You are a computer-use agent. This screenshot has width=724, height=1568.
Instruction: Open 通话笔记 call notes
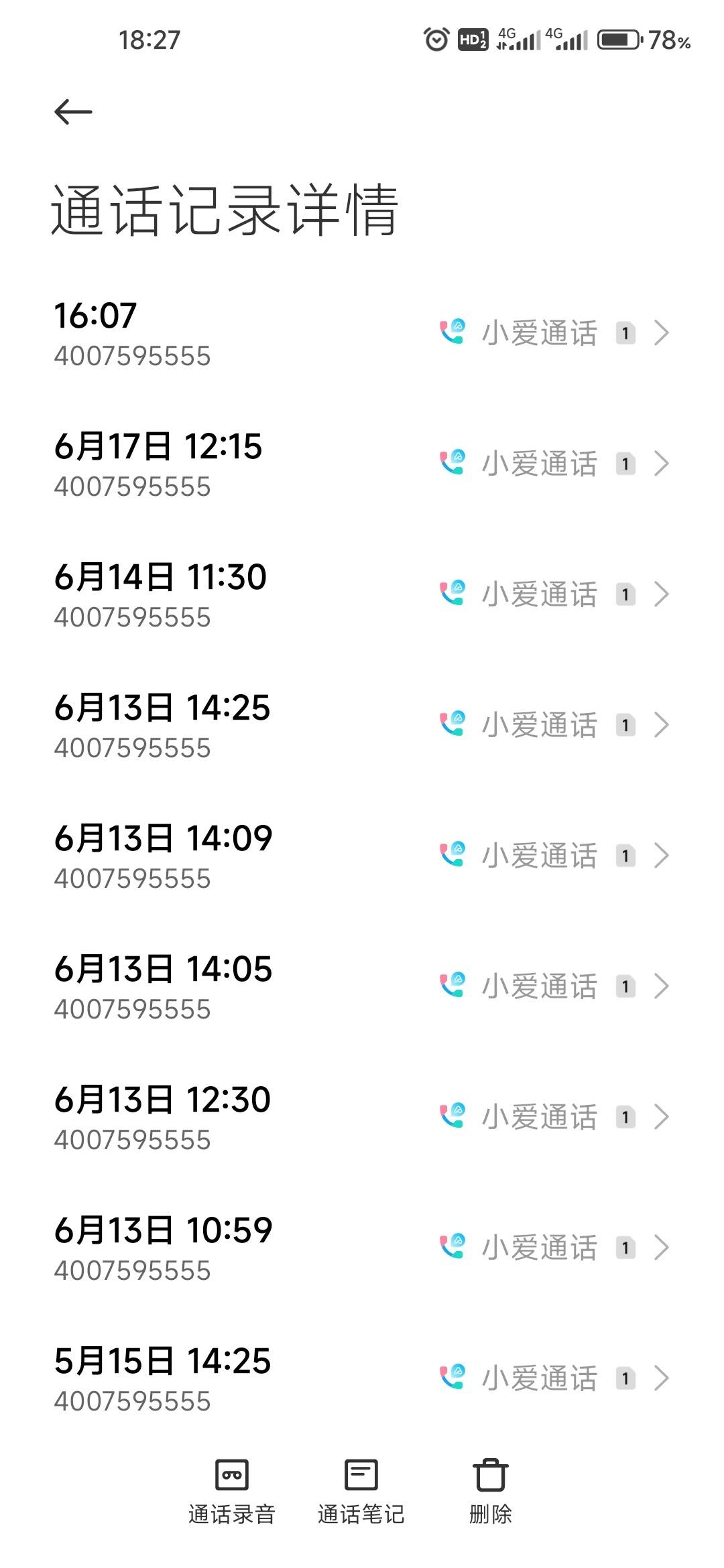(361, 1492)
